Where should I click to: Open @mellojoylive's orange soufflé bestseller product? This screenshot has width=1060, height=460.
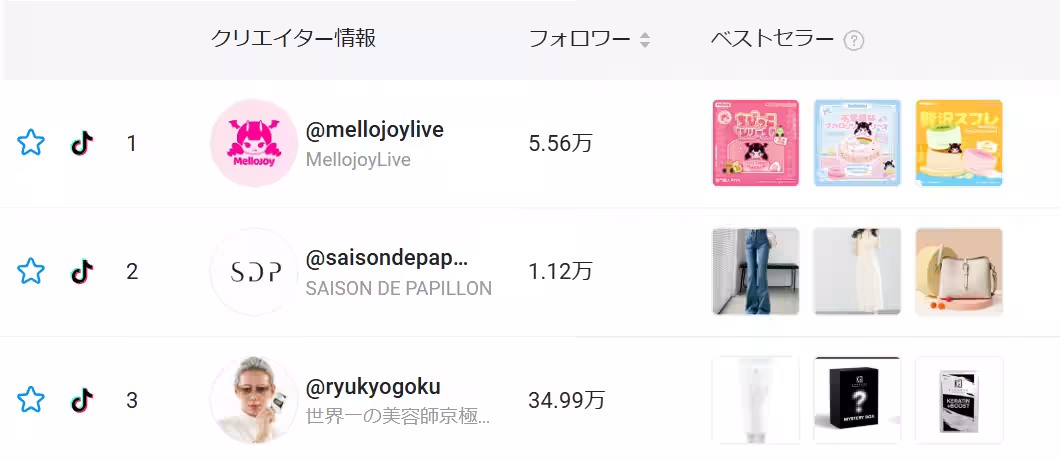pos(959,143)
